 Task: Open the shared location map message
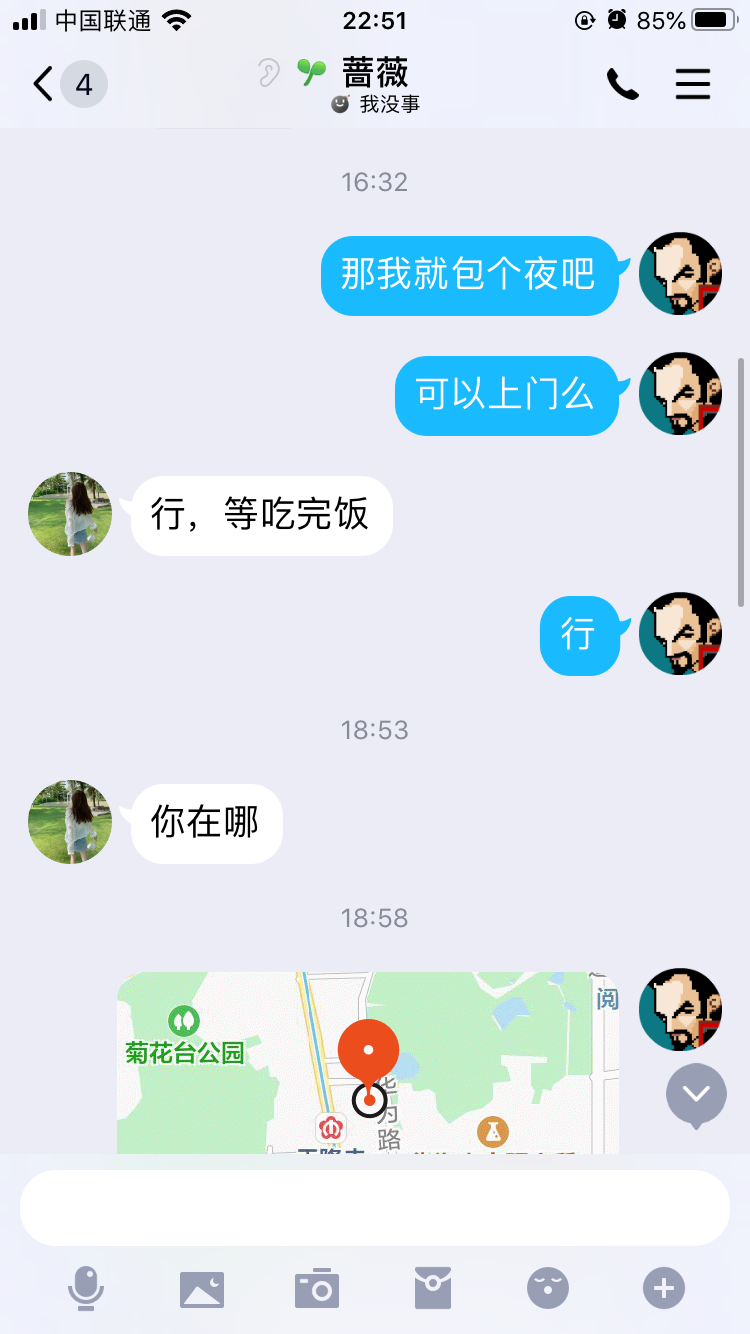[x=368, y=1063]
